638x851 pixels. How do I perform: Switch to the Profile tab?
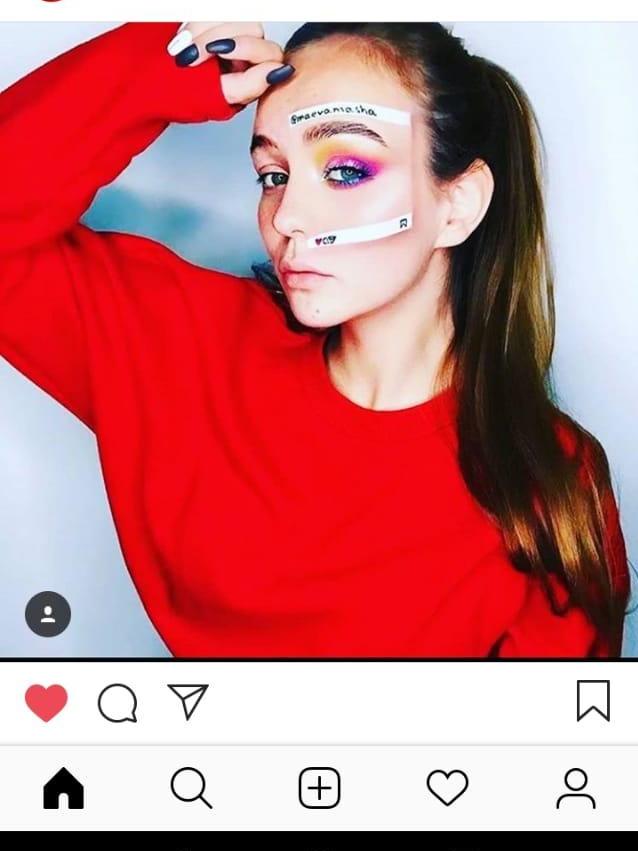tap(575, 788)
